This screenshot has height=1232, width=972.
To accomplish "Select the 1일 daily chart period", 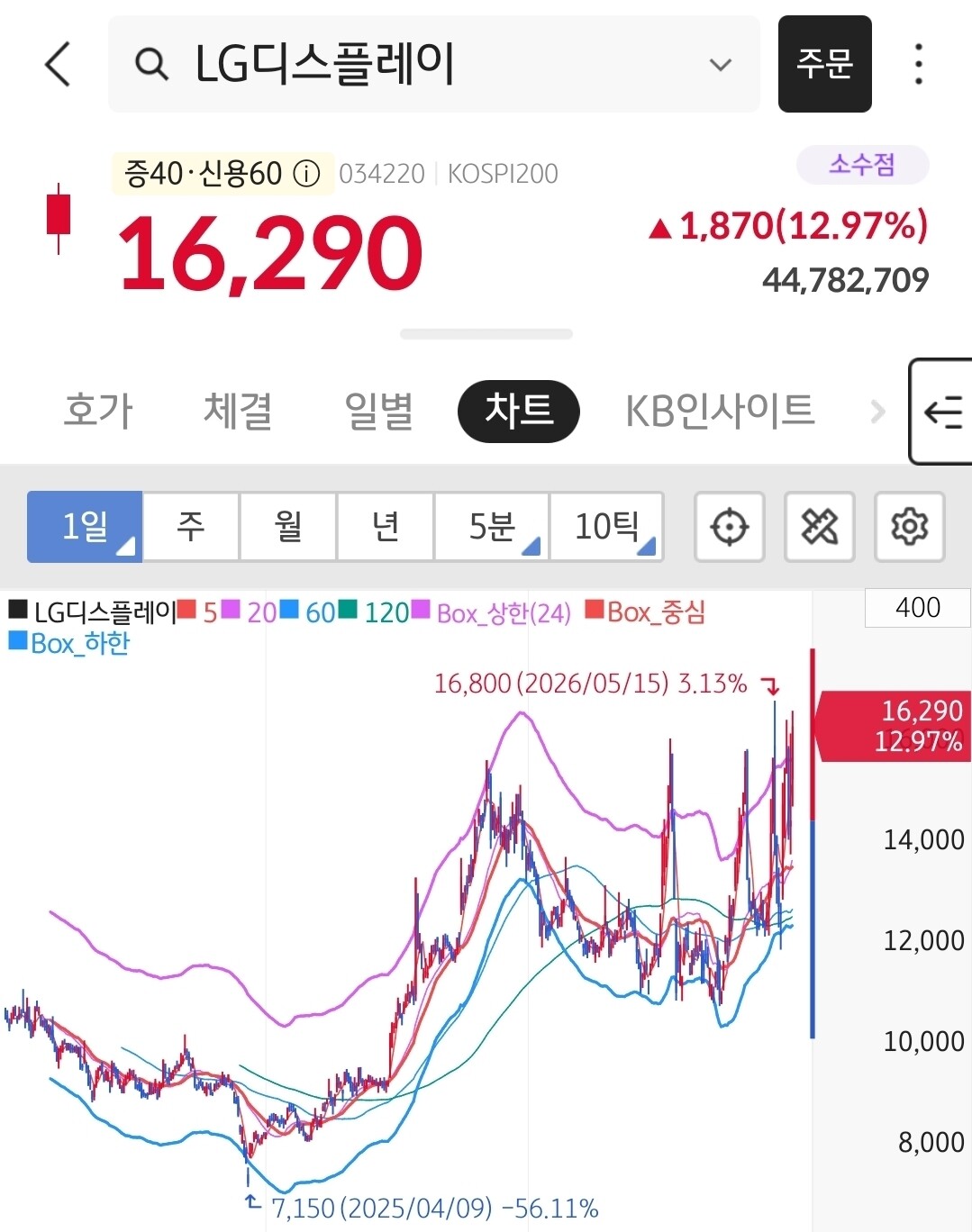I will point(85,526).
